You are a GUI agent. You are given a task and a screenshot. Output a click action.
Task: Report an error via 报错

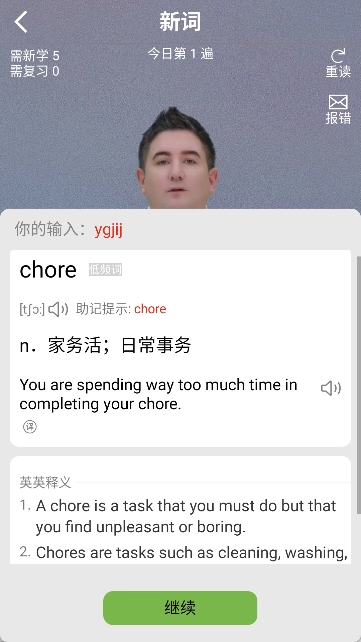click(338, 109)
